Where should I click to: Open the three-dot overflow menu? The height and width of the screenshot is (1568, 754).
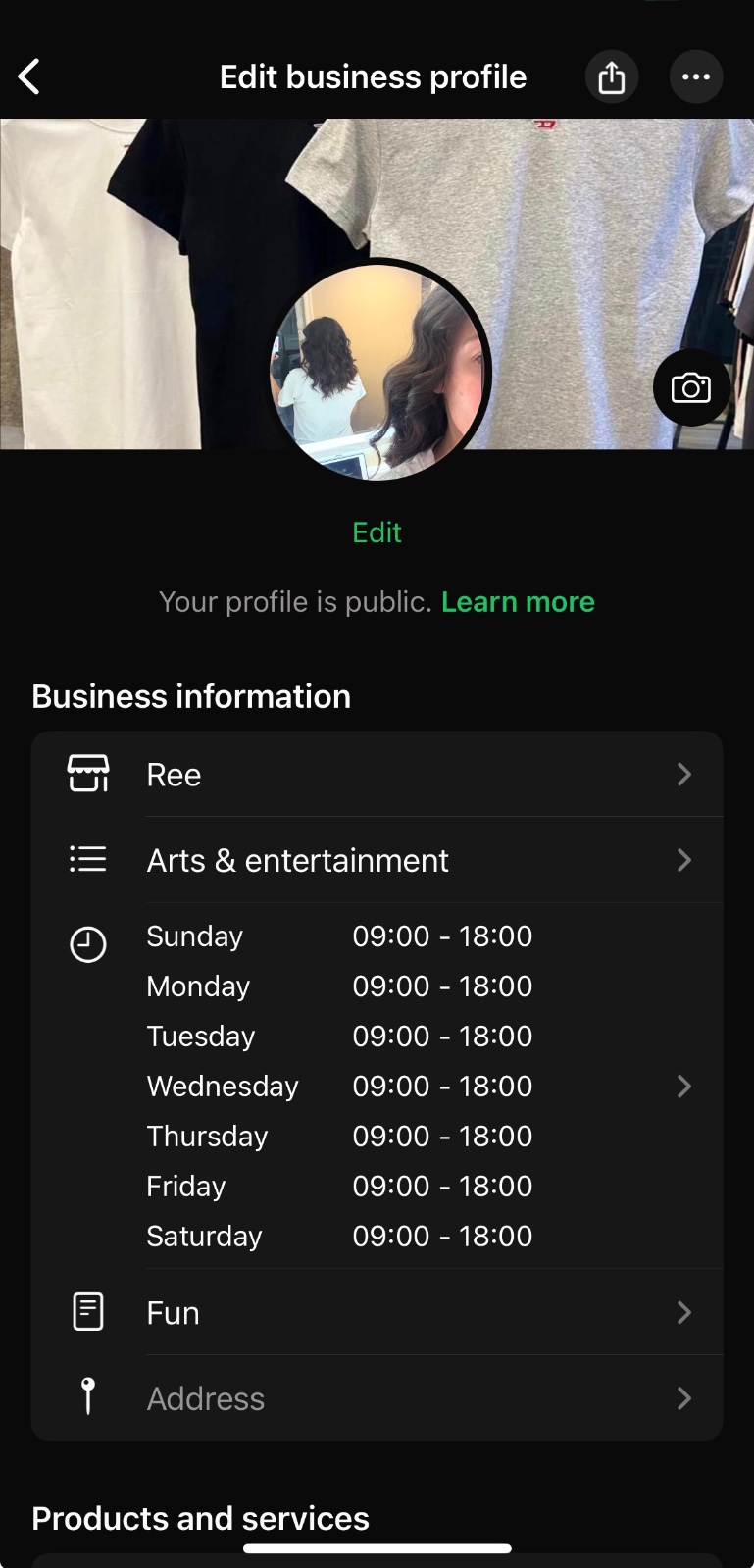(696, 76)
